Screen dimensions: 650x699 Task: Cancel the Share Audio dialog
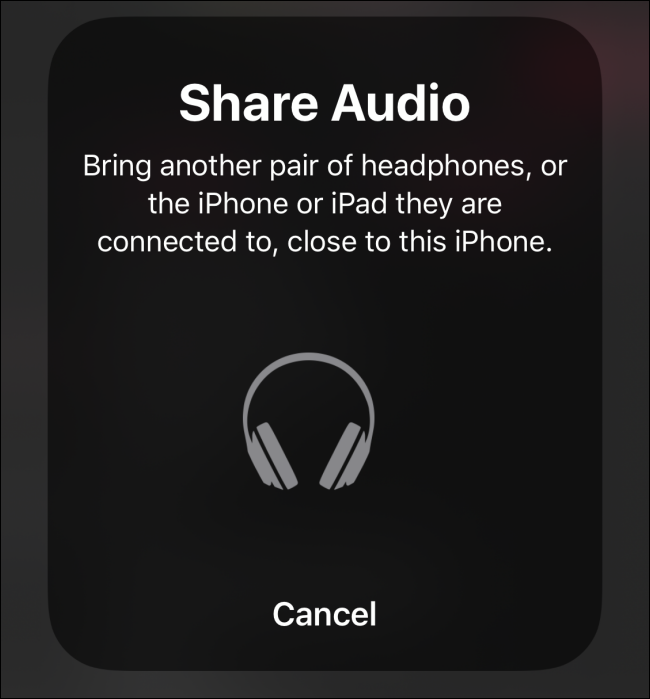(324, 613)
